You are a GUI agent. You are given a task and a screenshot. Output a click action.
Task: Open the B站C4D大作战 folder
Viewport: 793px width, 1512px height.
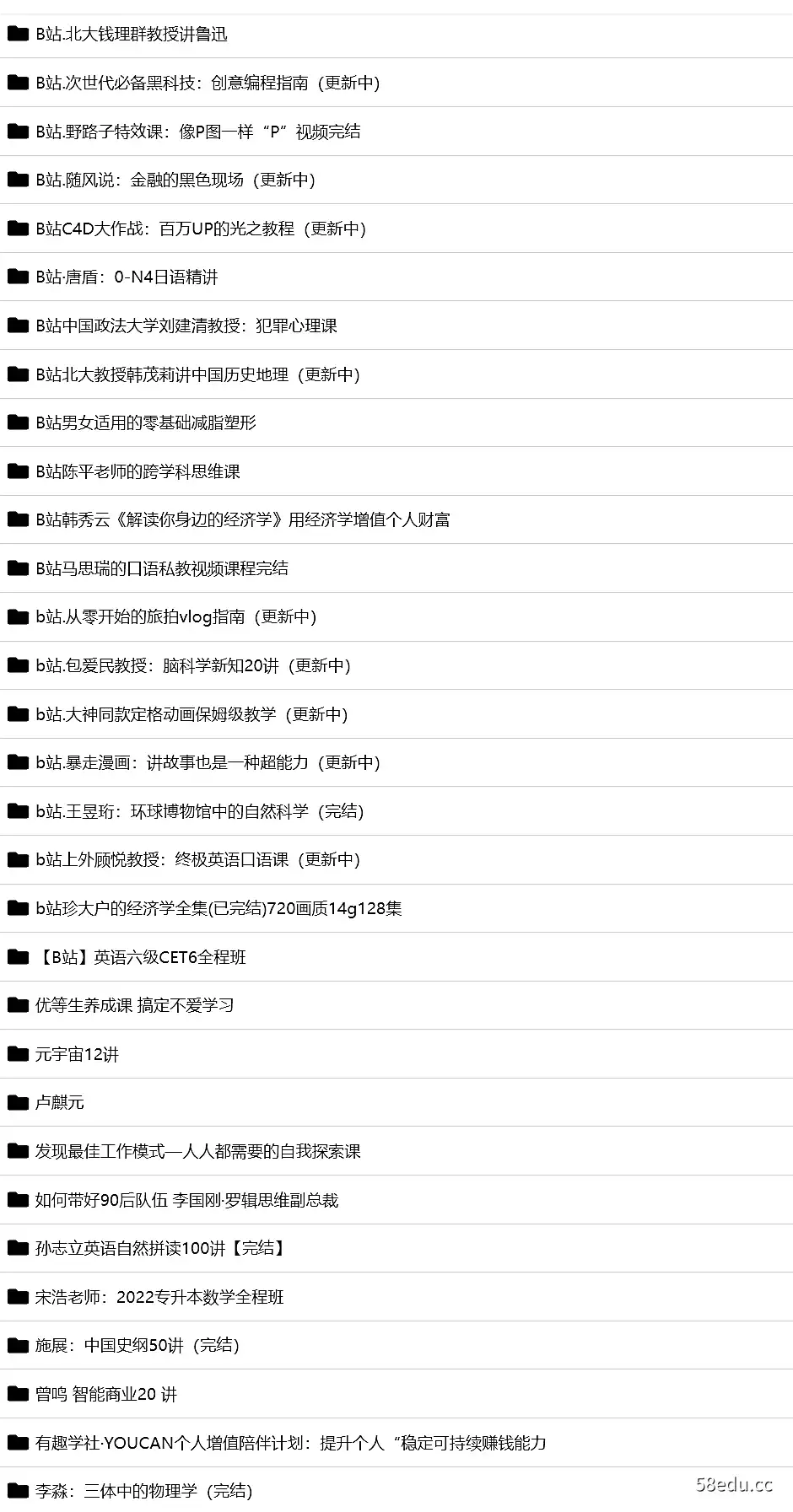pos(201,229)
